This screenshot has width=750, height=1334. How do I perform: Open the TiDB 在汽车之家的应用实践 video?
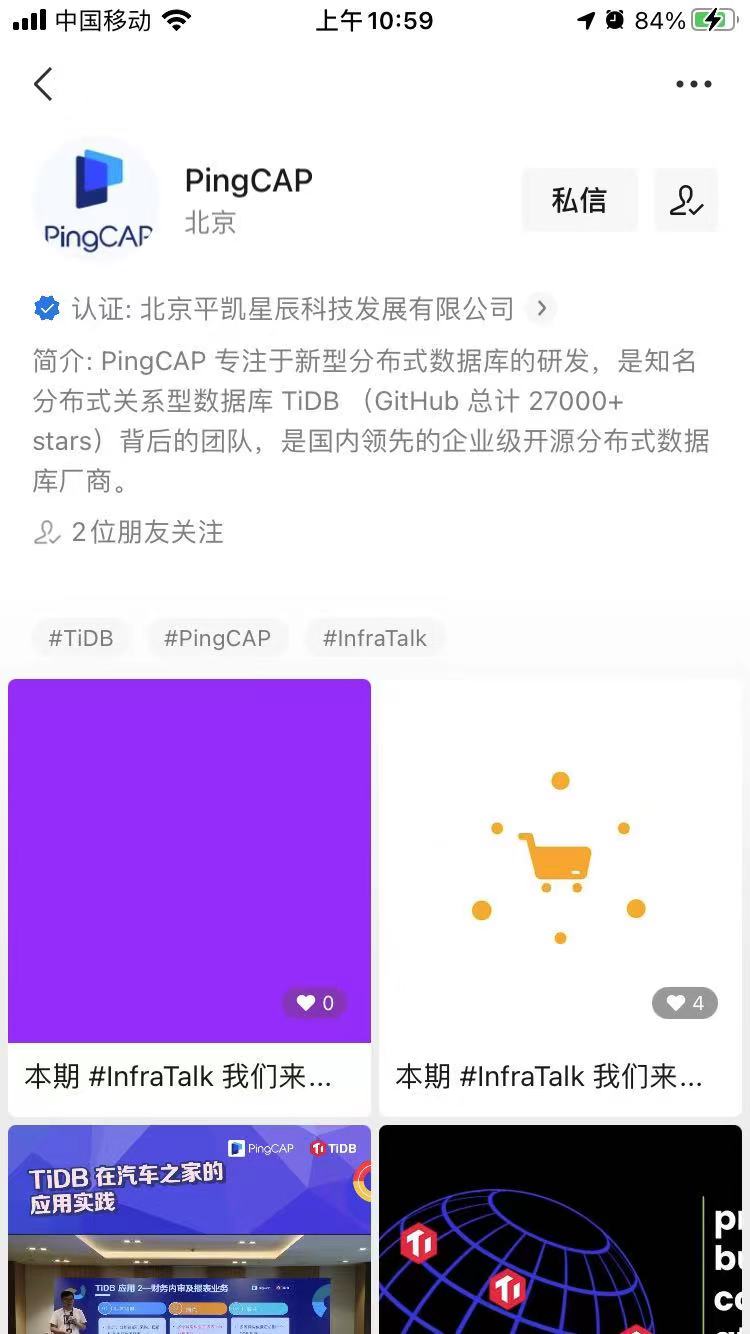point(189,1229)
